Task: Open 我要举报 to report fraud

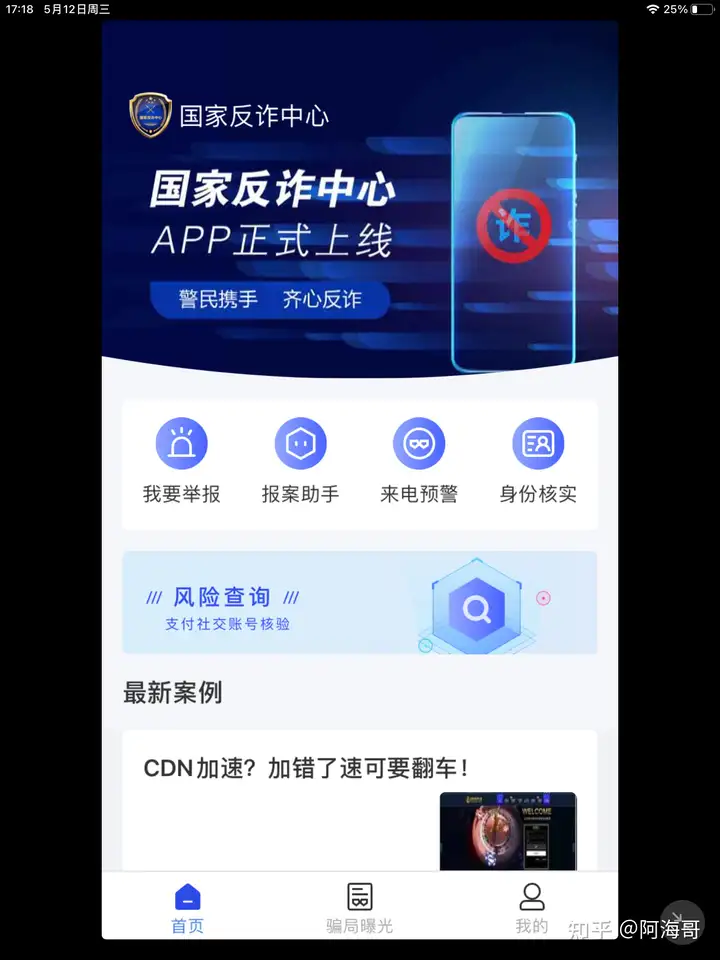Action: point(181,461)
